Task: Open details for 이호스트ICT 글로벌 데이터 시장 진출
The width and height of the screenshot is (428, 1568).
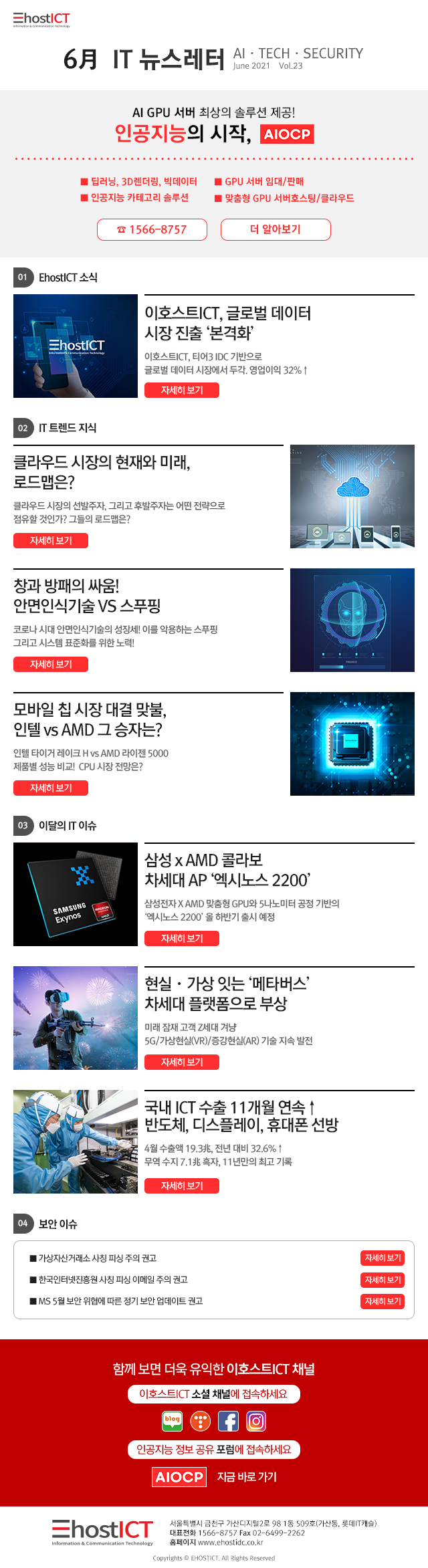Action: pyautogui.click(x=182, y=390)
